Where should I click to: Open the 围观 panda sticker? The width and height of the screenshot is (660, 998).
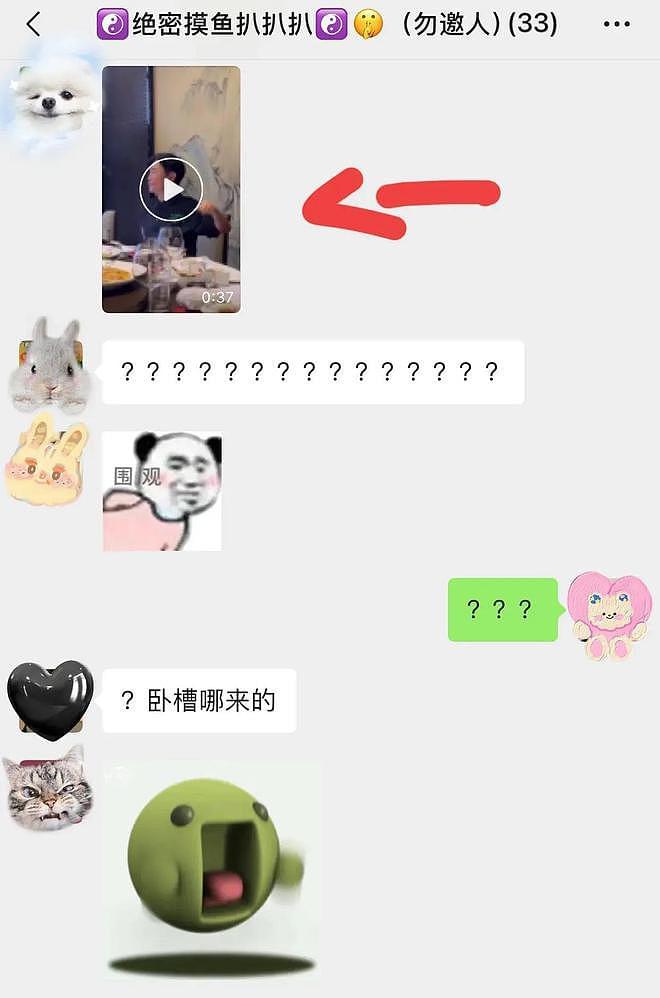[162, 491]
